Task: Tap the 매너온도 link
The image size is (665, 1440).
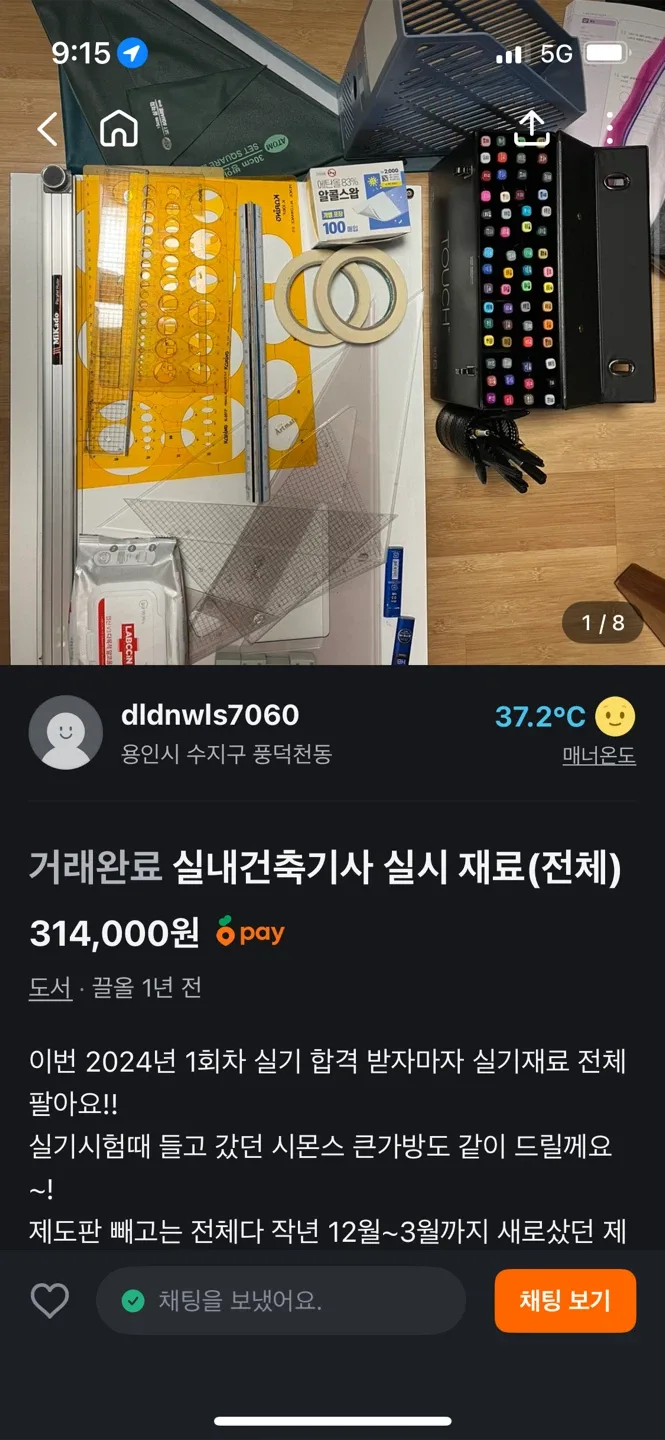Action: (x=598, y=756)
